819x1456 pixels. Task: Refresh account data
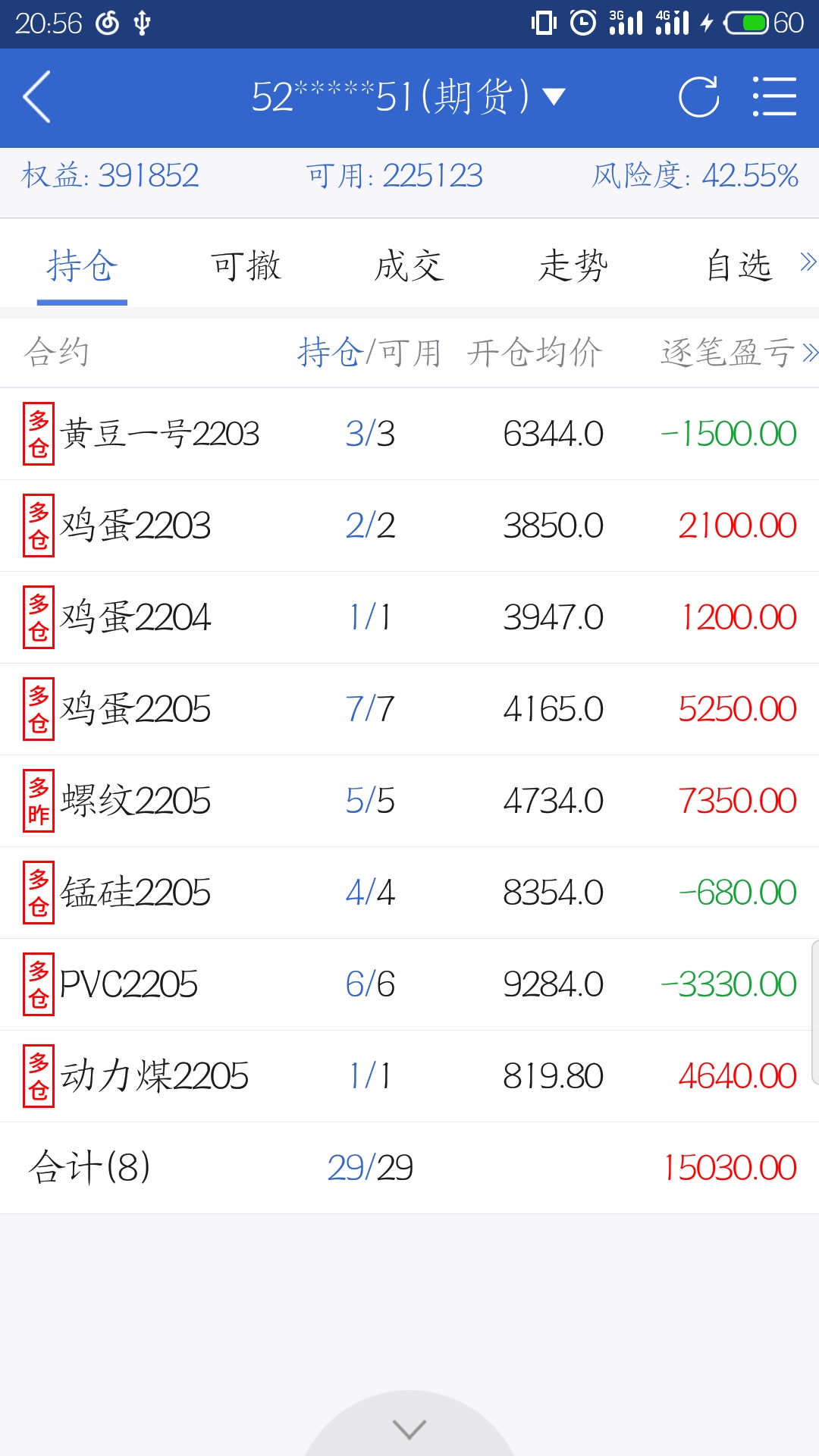[698, 97]
